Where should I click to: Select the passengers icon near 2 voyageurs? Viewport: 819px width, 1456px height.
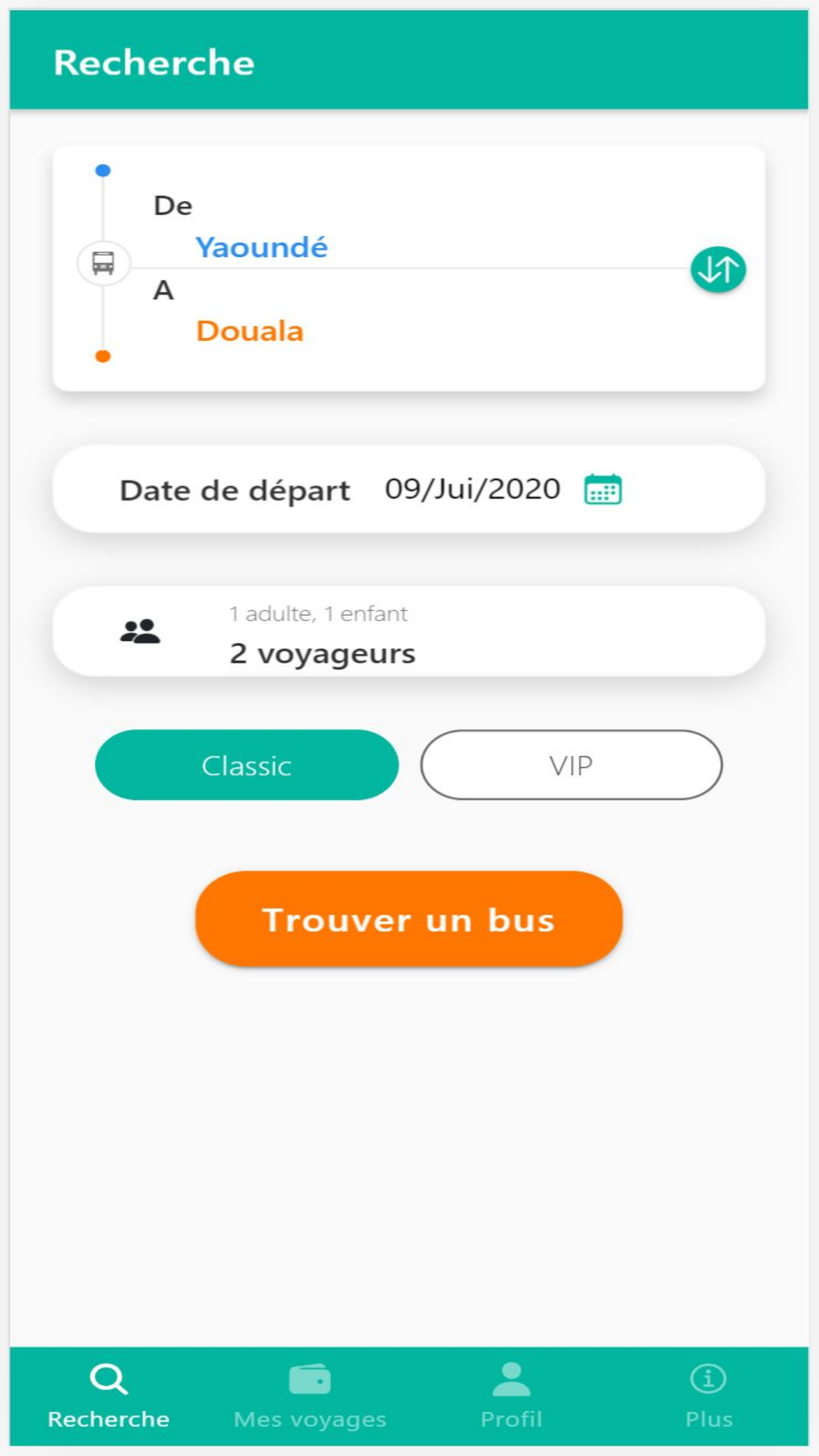click(x=138, y=632)
